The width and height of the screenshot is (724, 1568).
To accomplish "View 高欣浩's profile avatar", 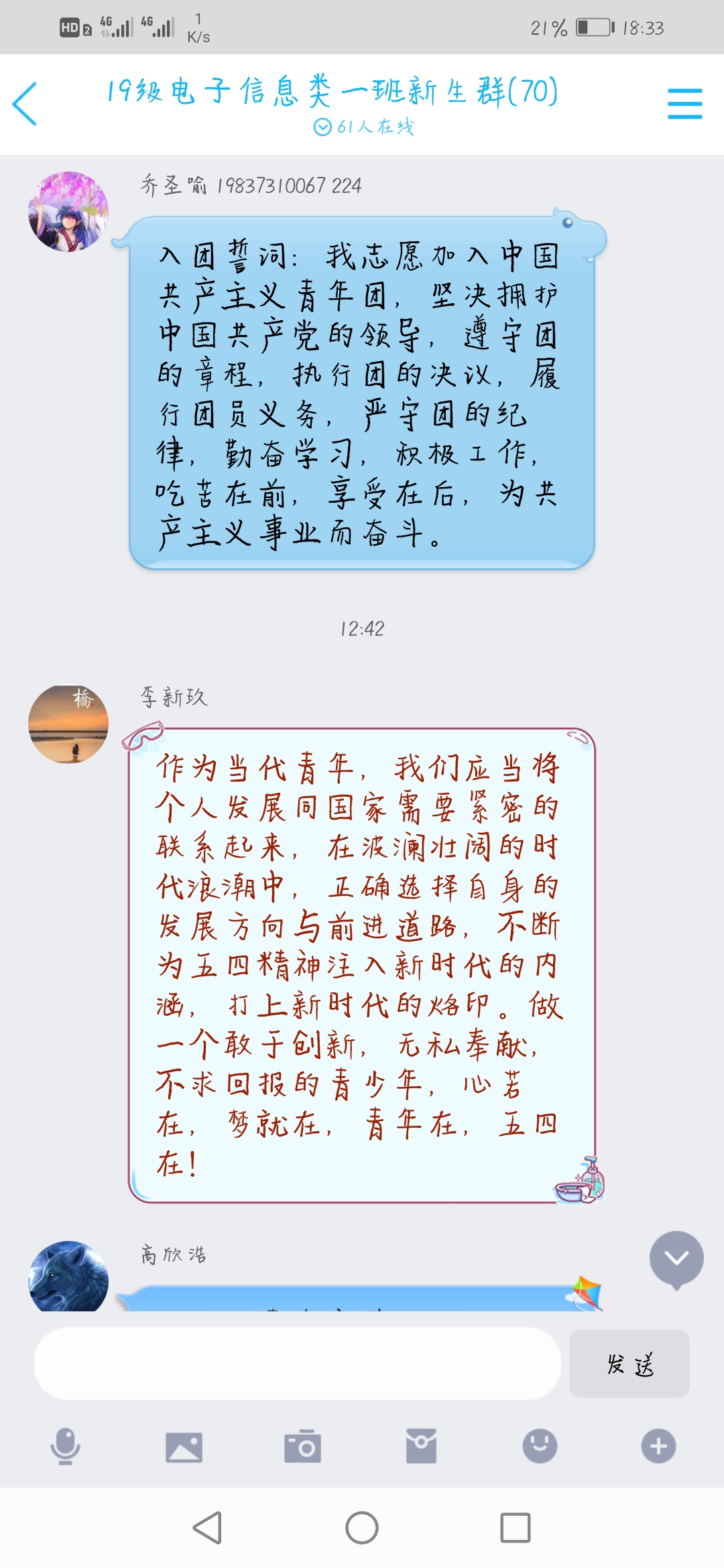I will 68,1277.
